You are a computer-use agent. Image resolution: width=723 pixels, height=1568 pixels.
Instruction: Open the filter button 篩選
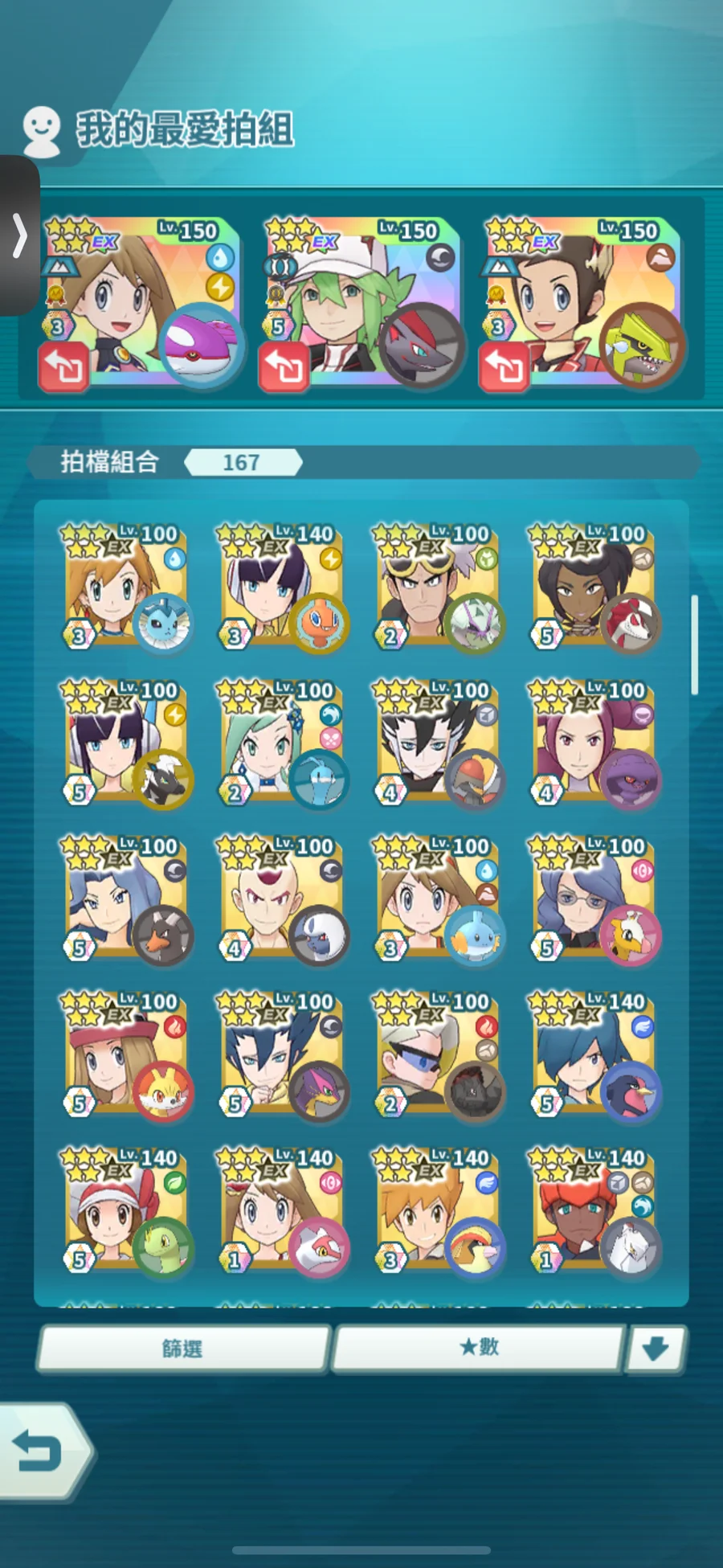[183, 1348]
